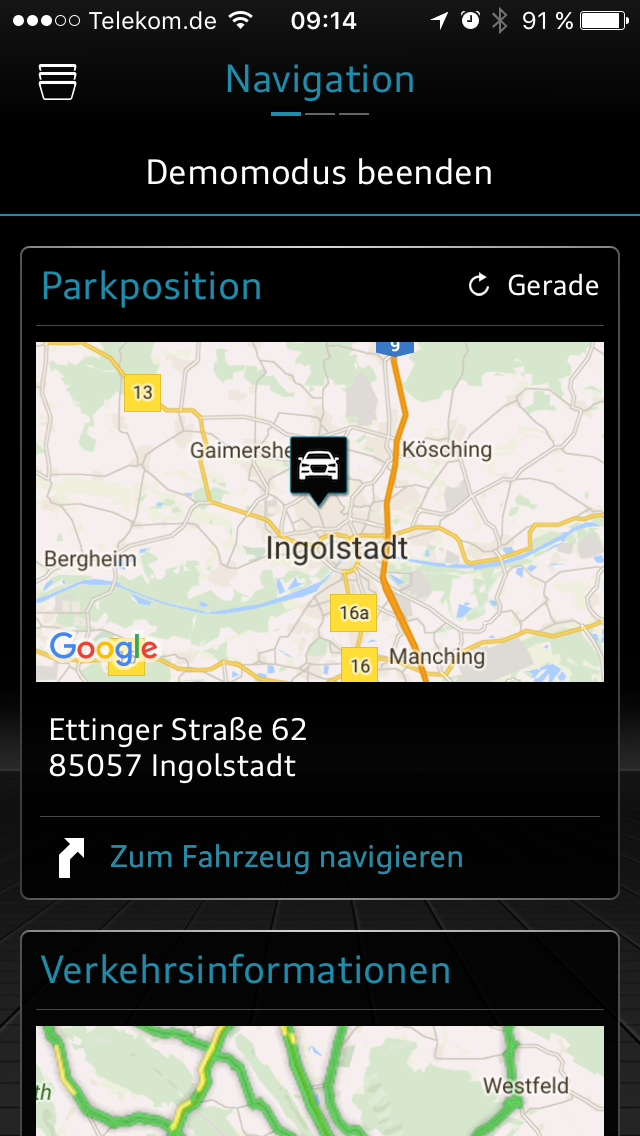Open the Verkehrsinformationen traffic map

pyautogui.click(x=320, y=1080)
